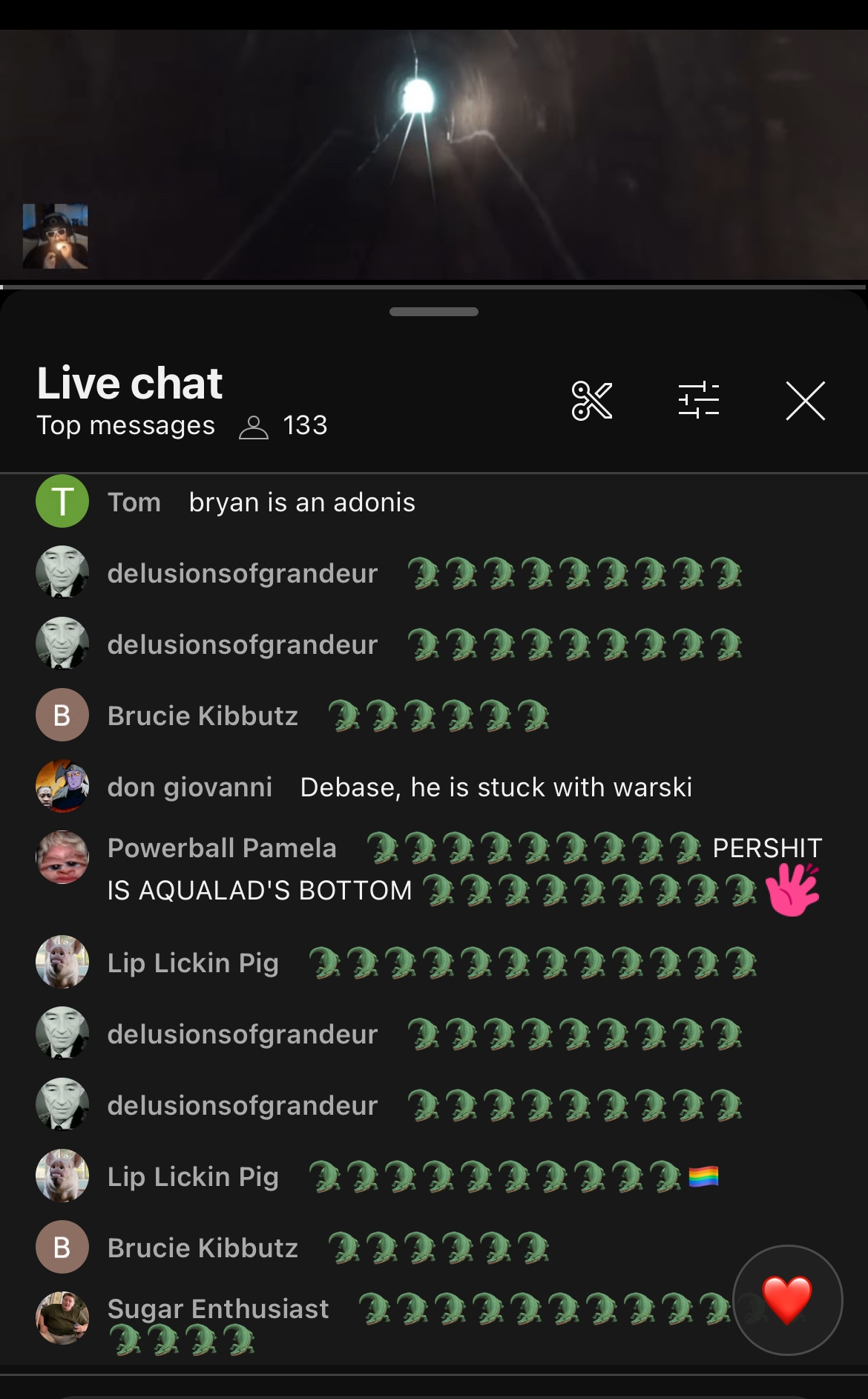This screenshot has height=1399, width=868.
Task: Send a heart reaction
Action: [x=787, y=1300]
